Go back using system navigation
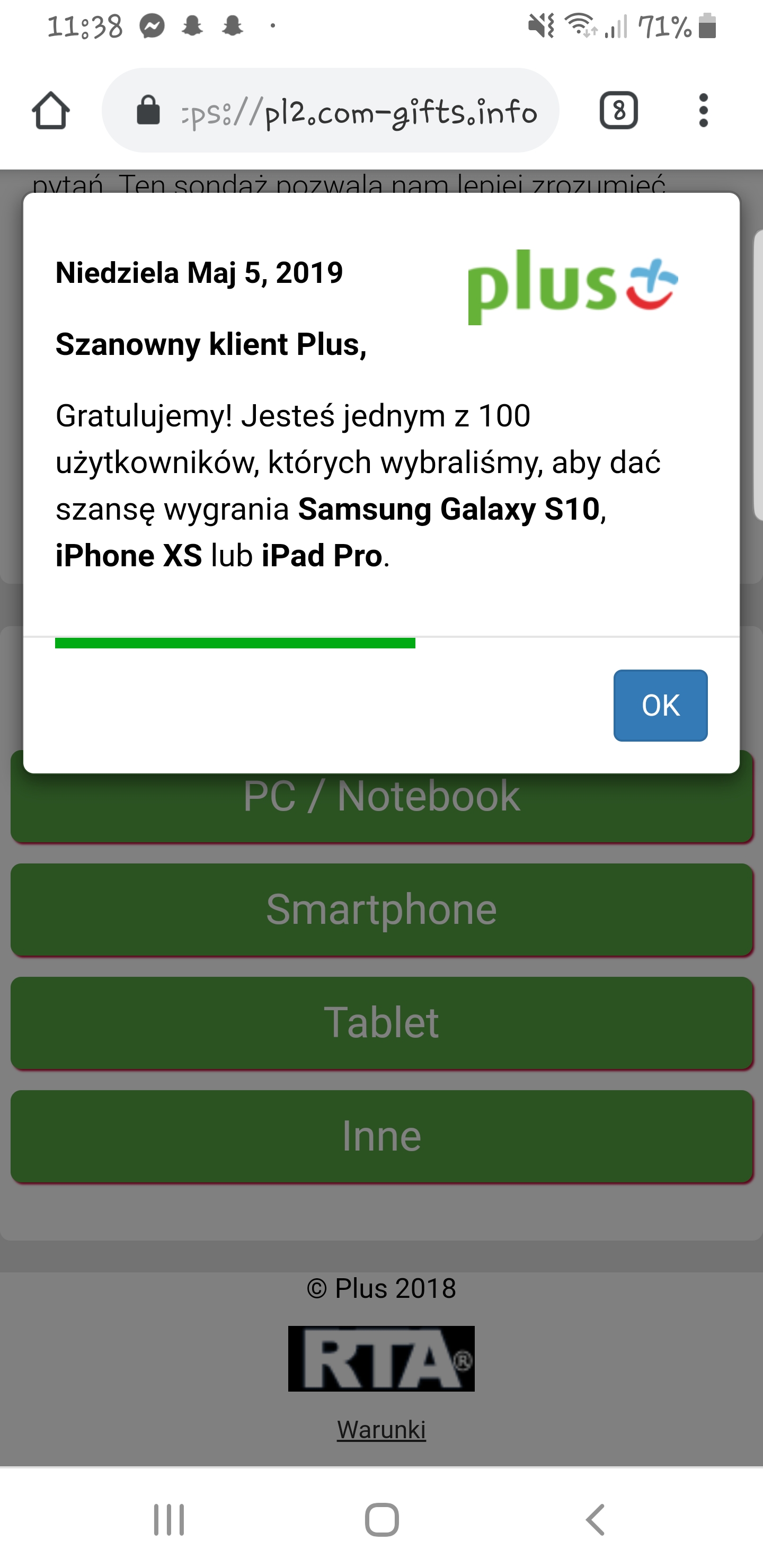This screenshot has width=763, height=1568. tap(595, 1520)
